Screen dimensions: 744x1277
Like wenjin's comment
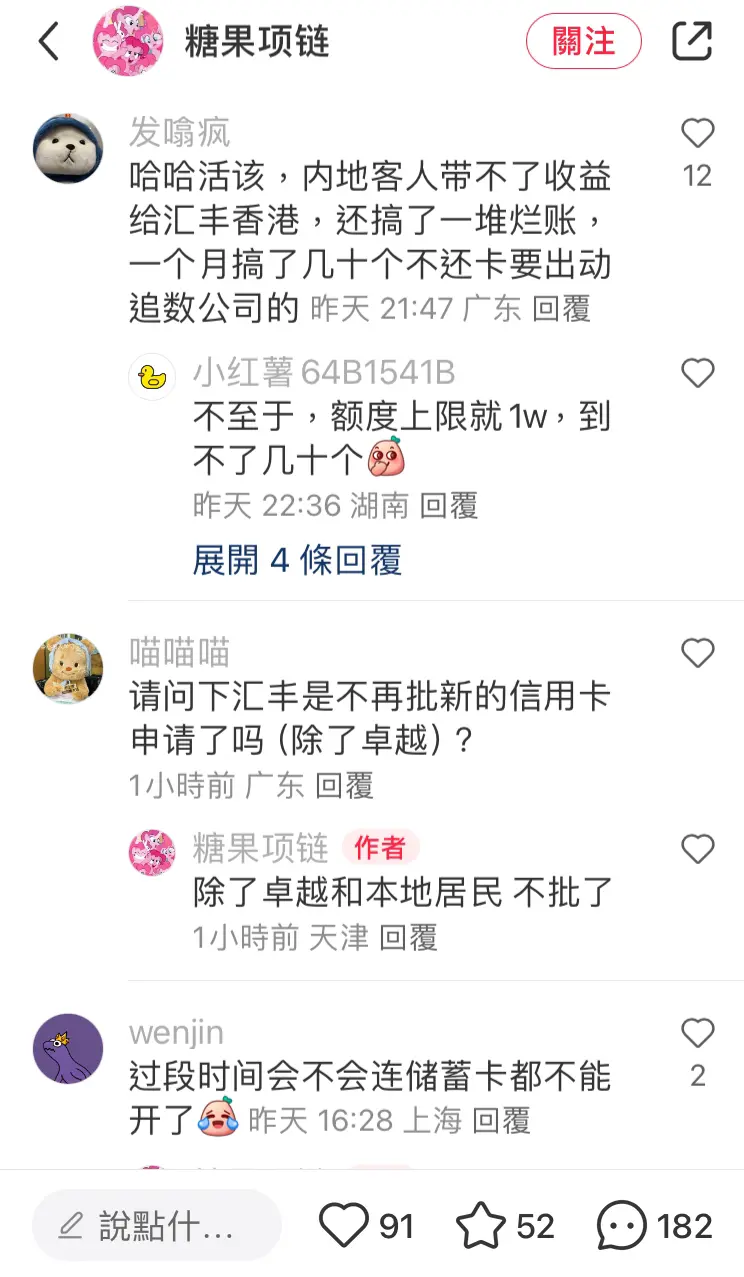point(697,1034)
